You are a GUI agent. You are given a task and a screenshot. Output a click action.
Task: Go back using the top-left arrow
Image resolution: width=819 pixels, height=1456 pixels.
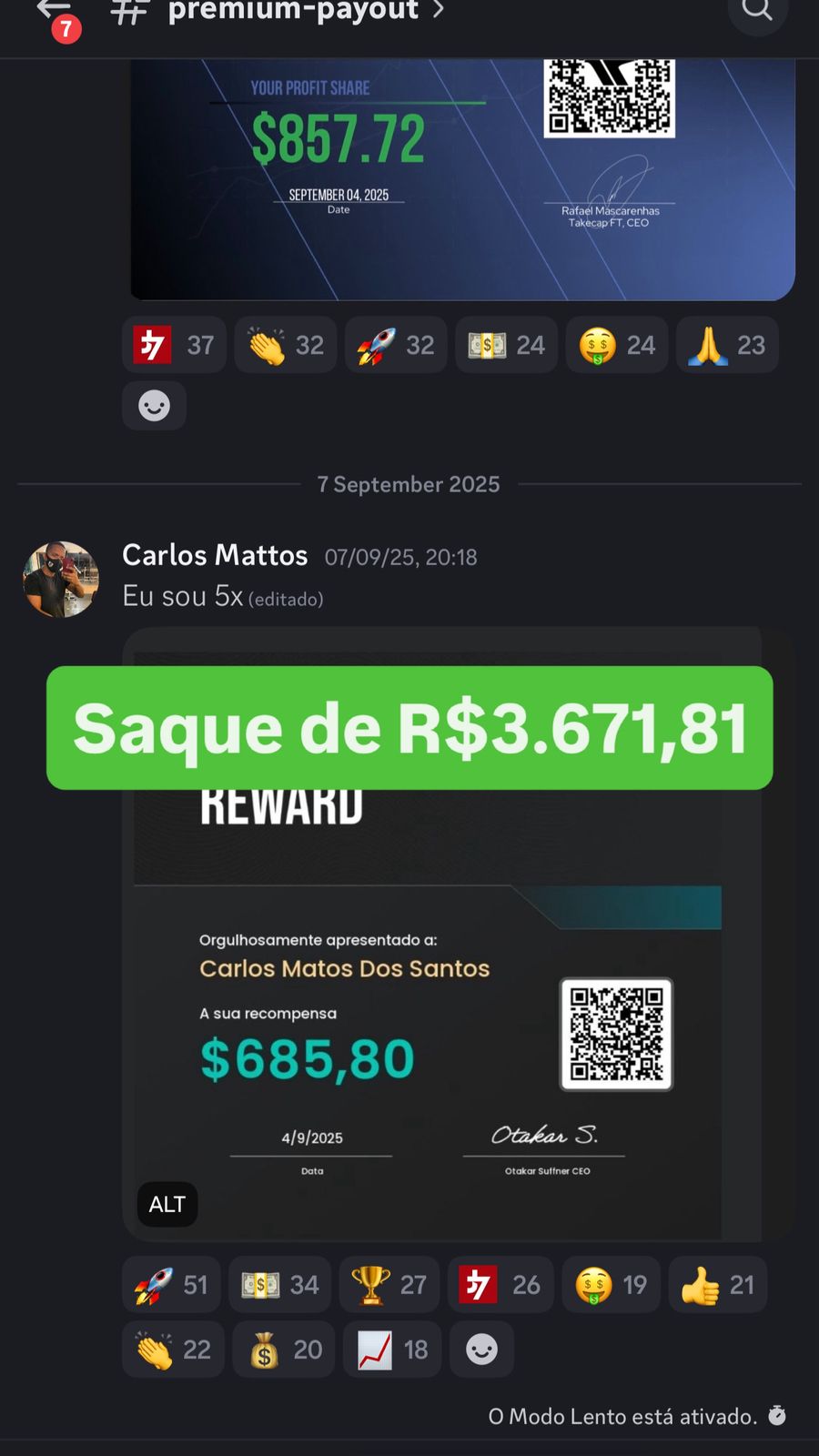53,11
